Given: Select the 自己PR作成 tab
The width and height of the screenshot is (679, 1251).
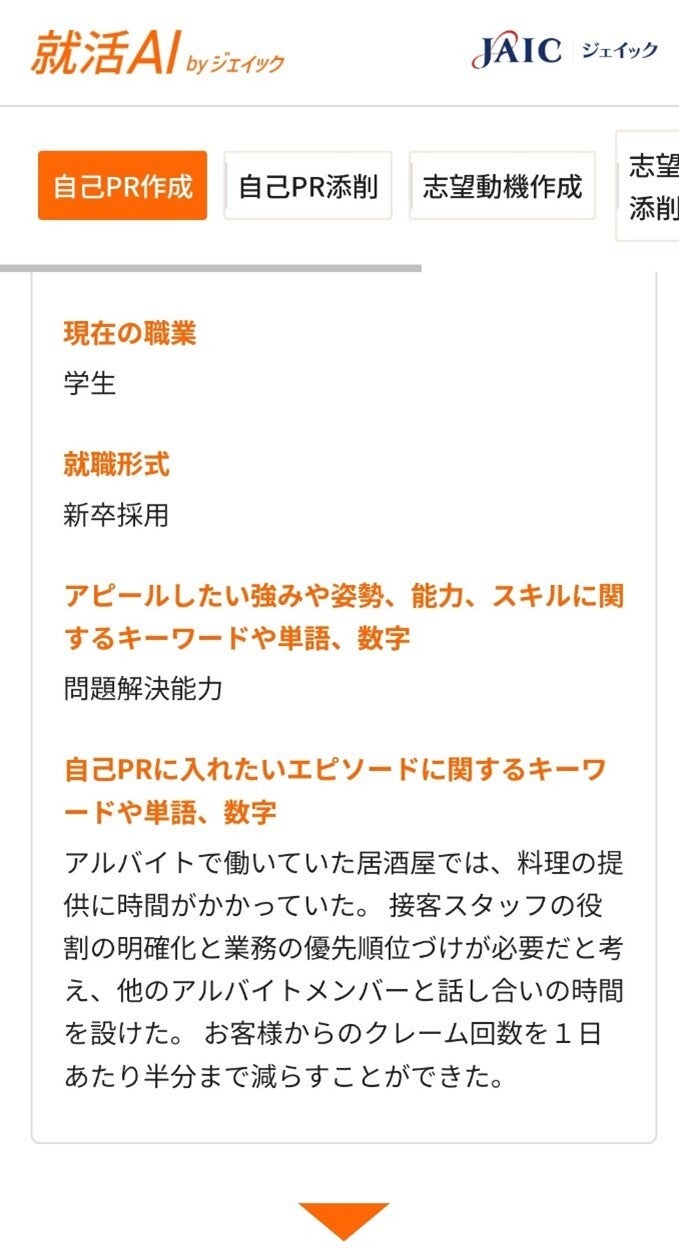Looking at the screenshot, I should point(122,186).
